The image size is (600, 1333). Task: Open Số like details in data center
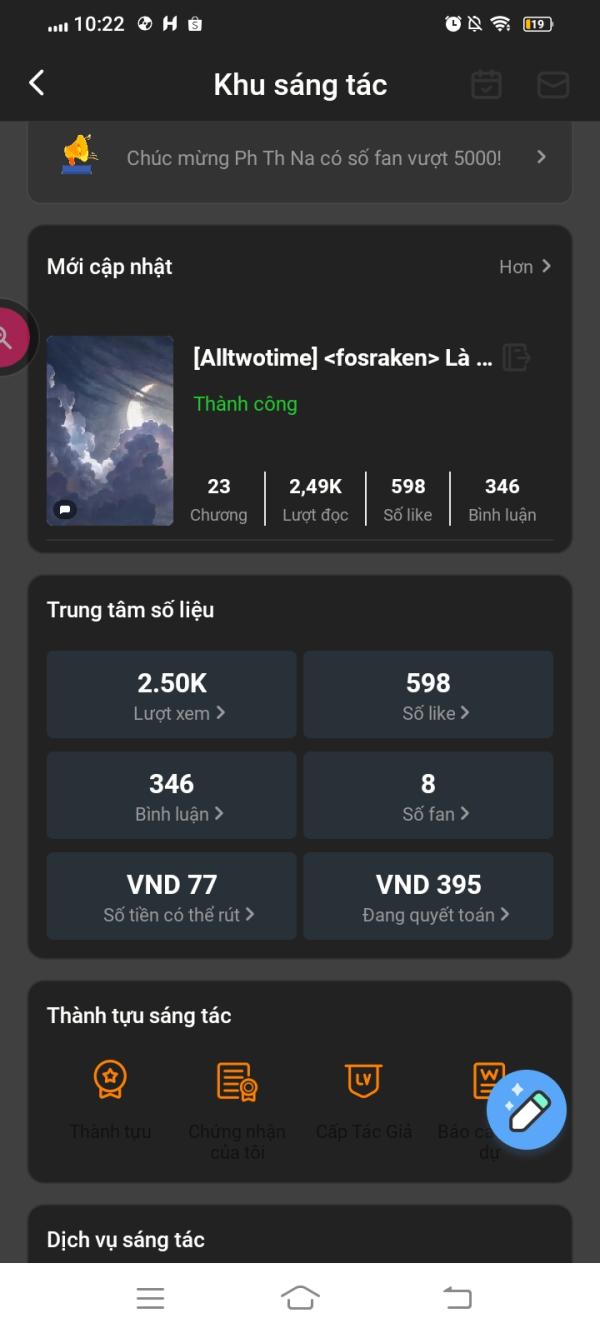428,695
